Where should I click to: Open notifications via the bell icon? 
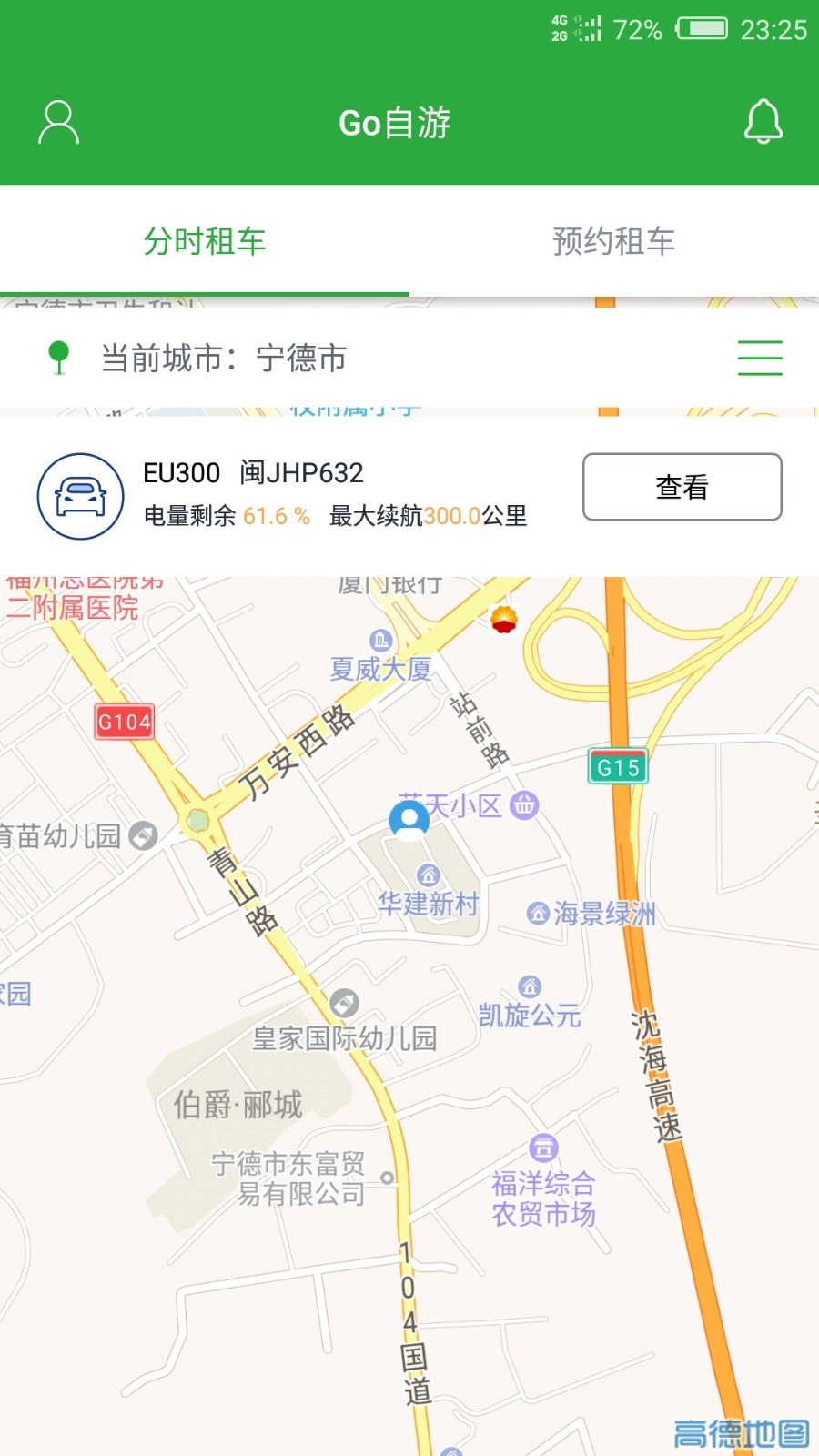coord(763,121)
